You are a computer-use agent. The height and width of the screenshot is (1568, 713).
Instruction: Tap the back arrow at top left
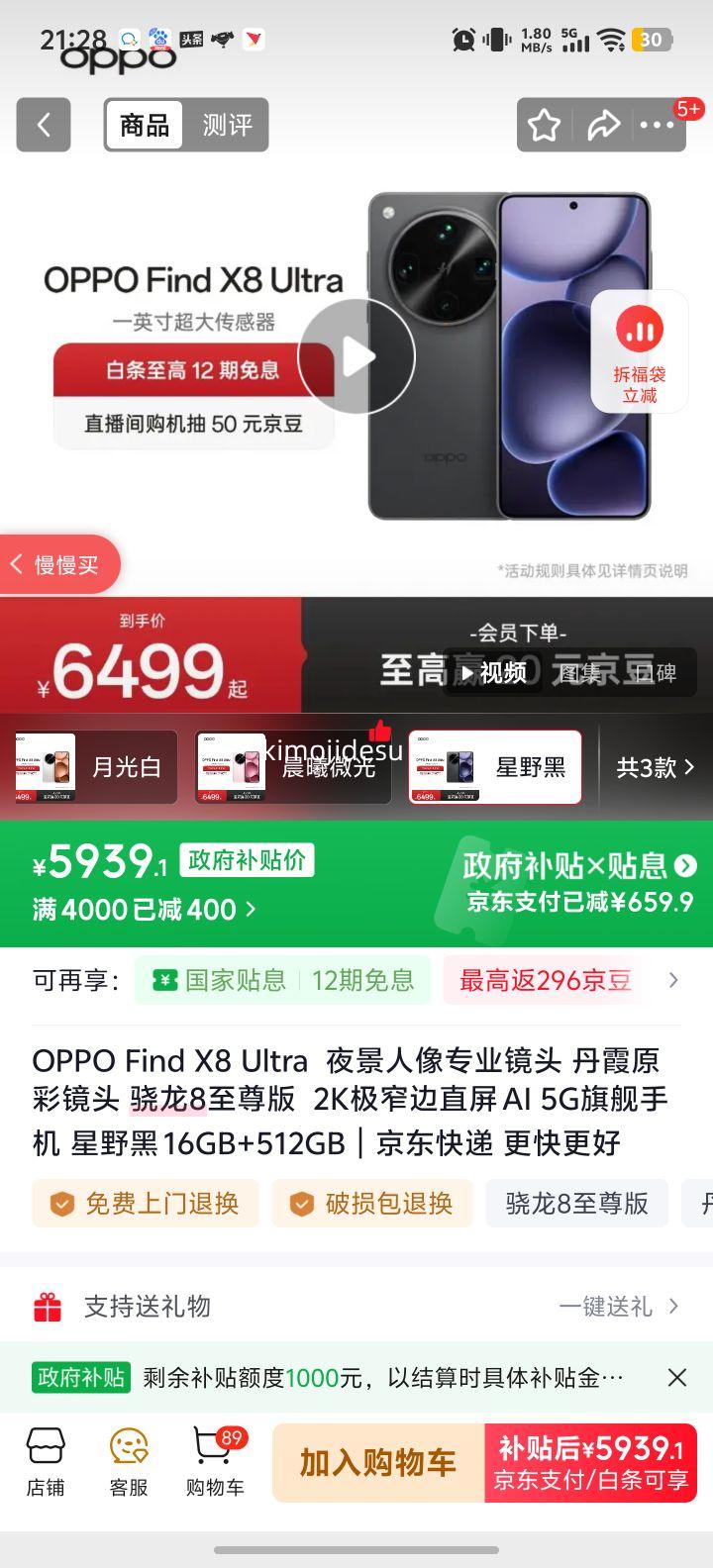coord(43,125)
